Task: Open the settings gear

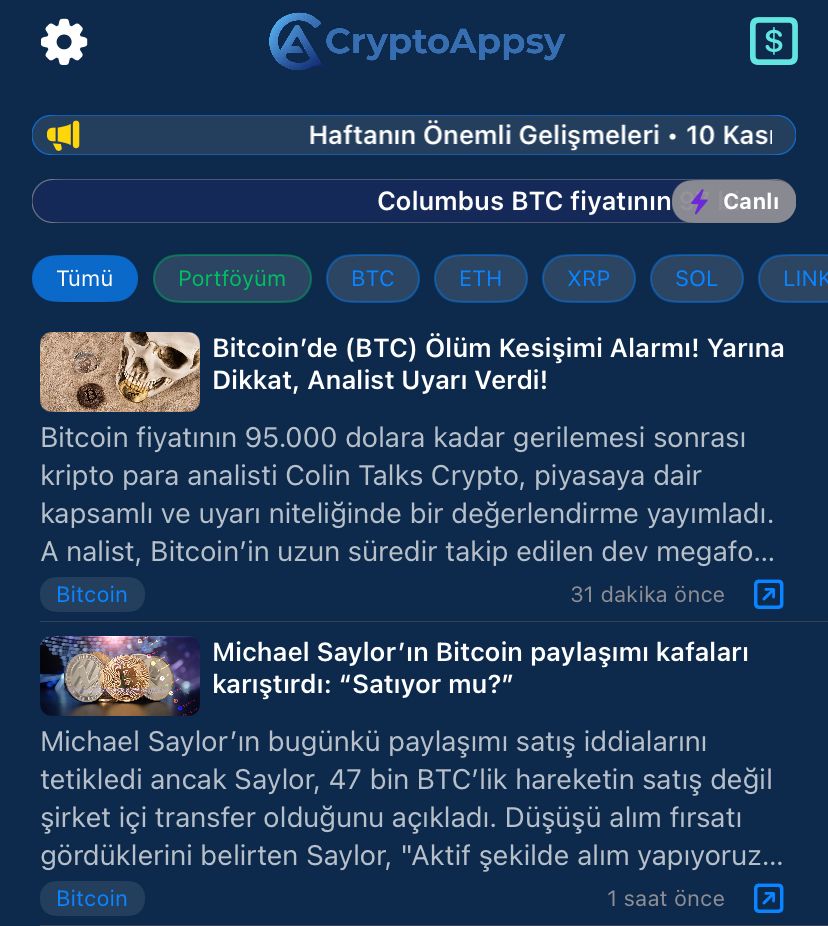Action: pos(64,42)
